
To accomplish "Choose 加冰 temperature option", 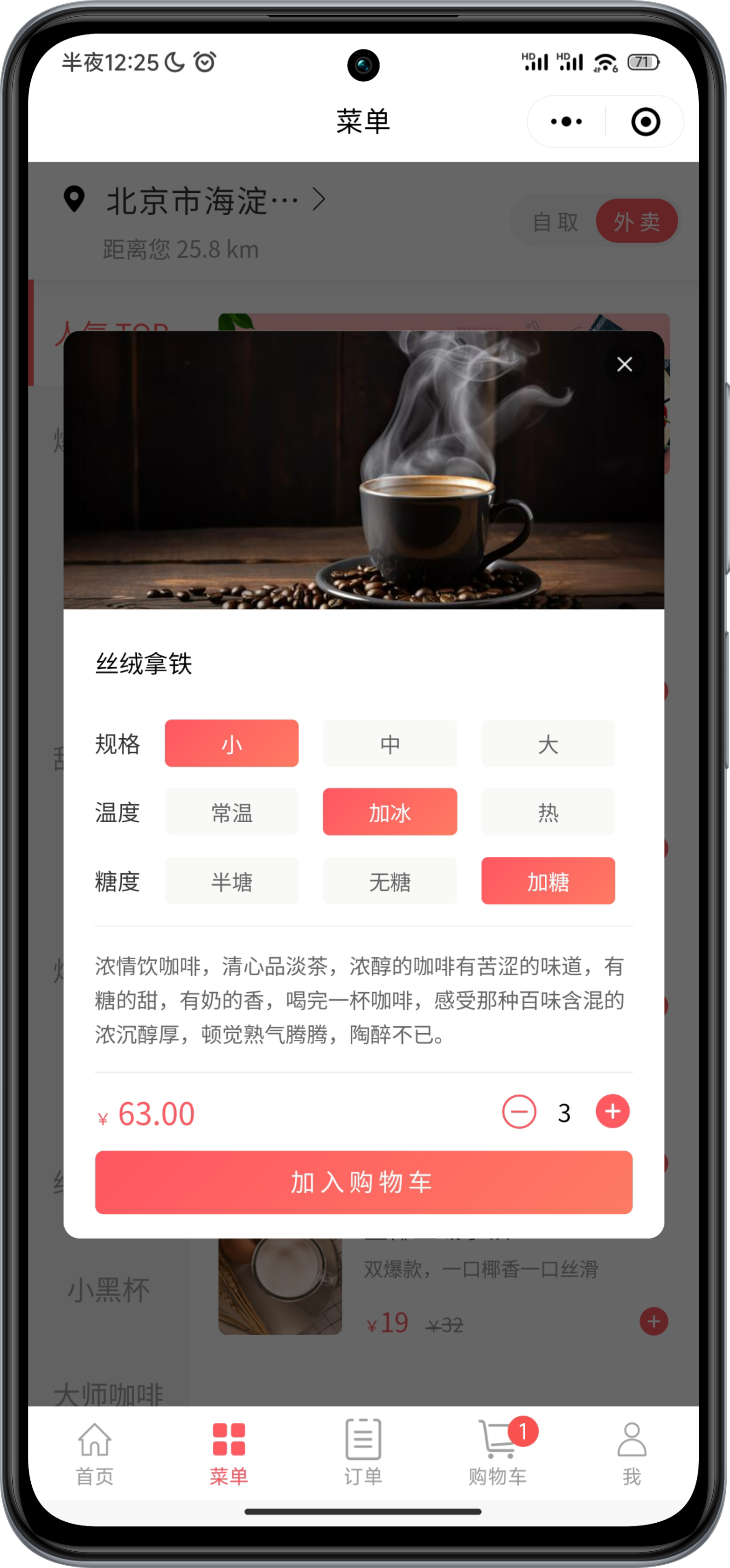I will (389, 812).
